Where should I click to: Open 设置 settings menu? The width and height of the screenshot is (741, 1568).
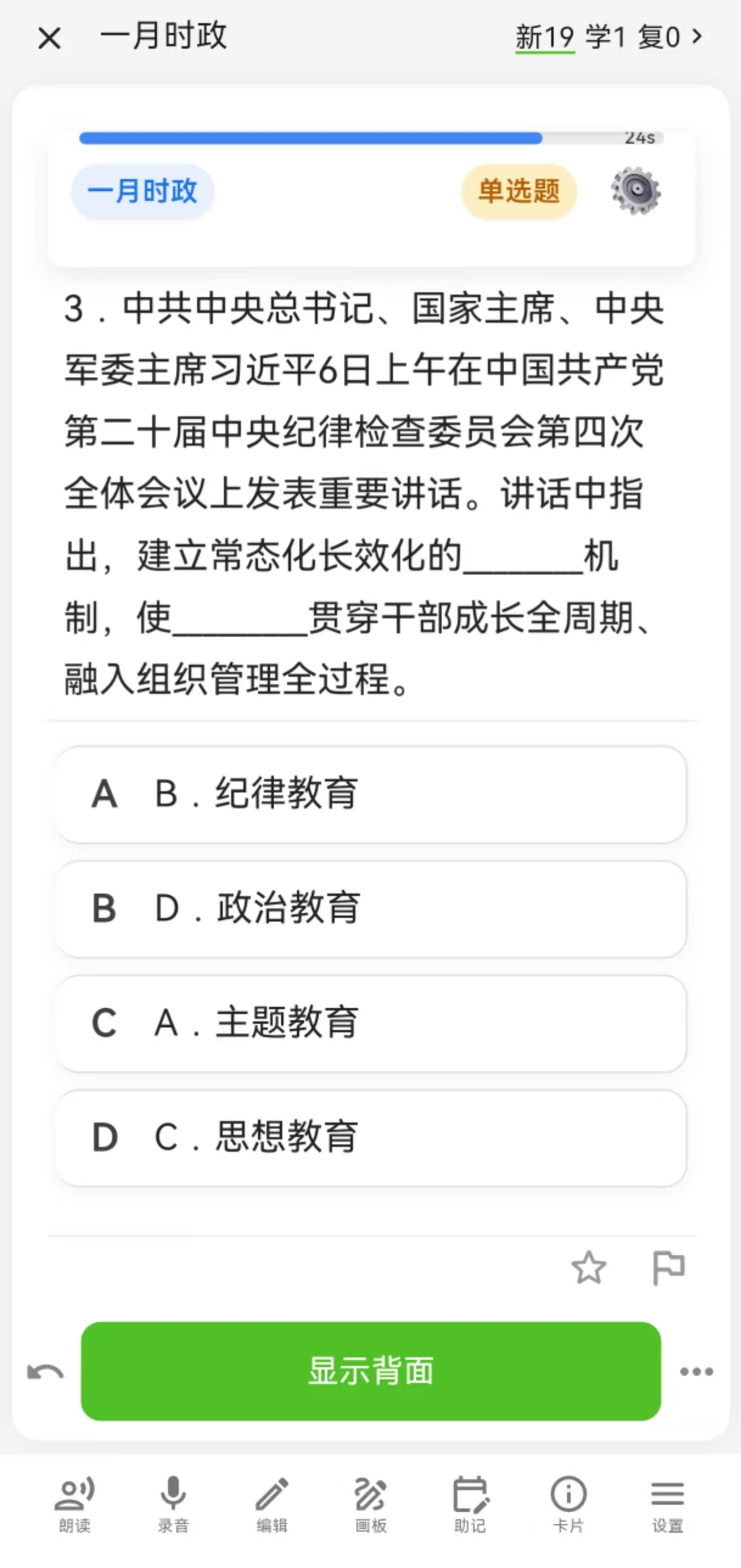pos(667,1504)
